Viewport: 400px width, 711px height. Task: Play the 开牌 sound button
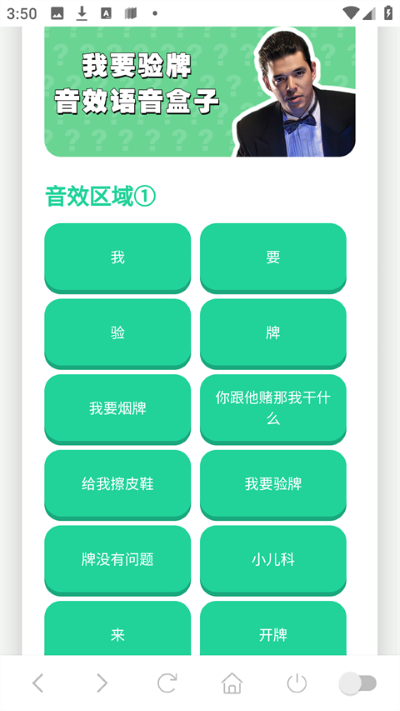click(273, 628)
